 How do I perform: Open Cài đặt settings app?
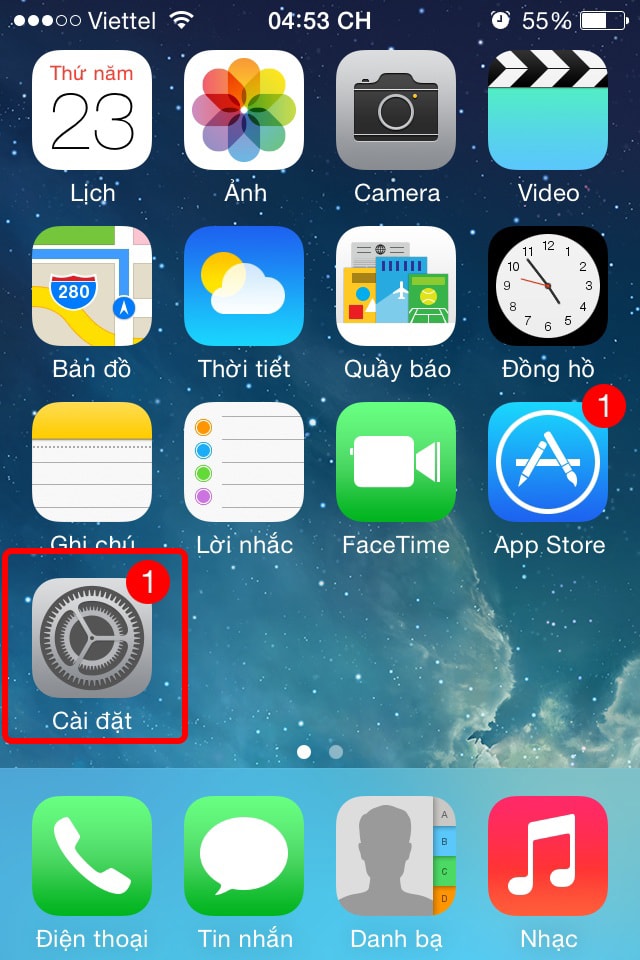[92, 638]
